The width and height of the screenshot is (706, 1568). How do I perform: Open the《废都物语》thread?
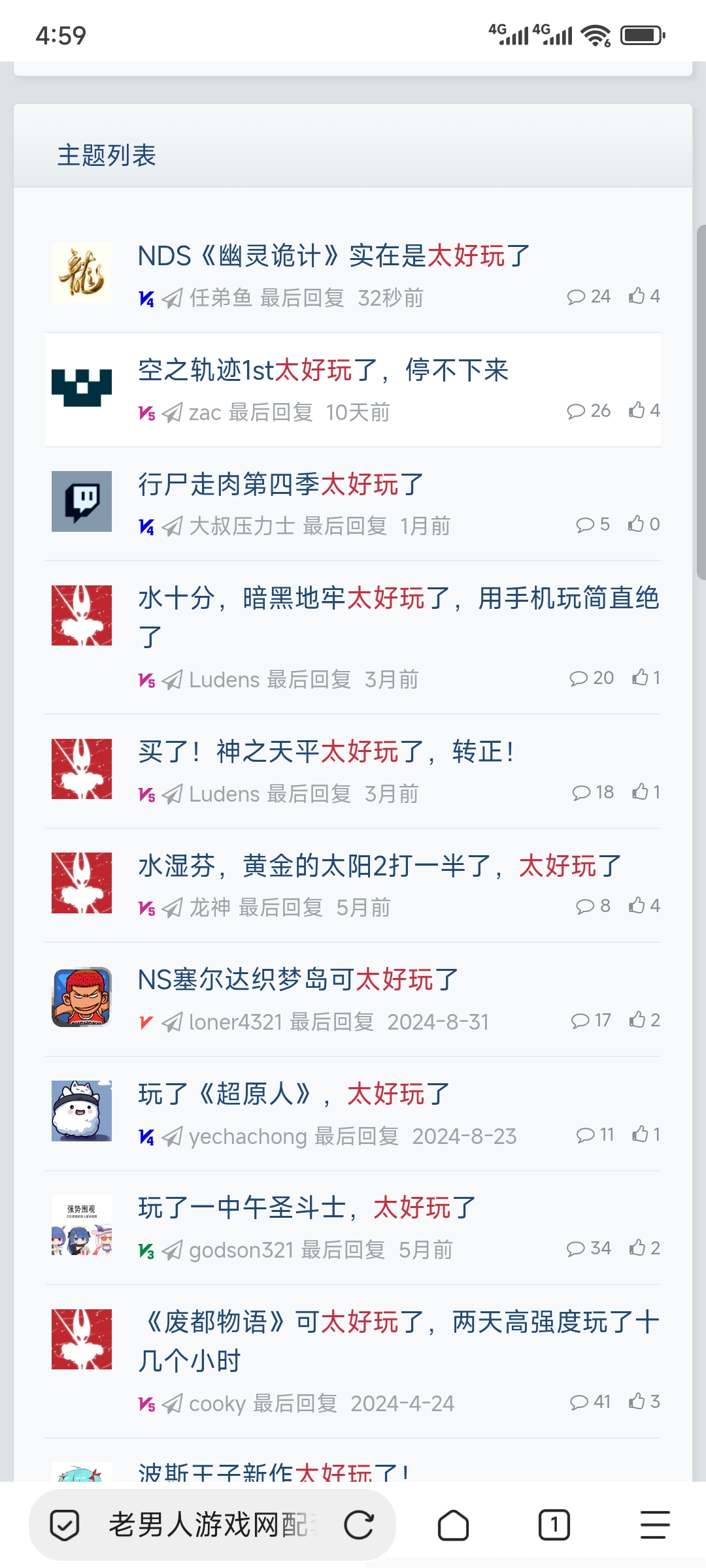[397, 1323]
